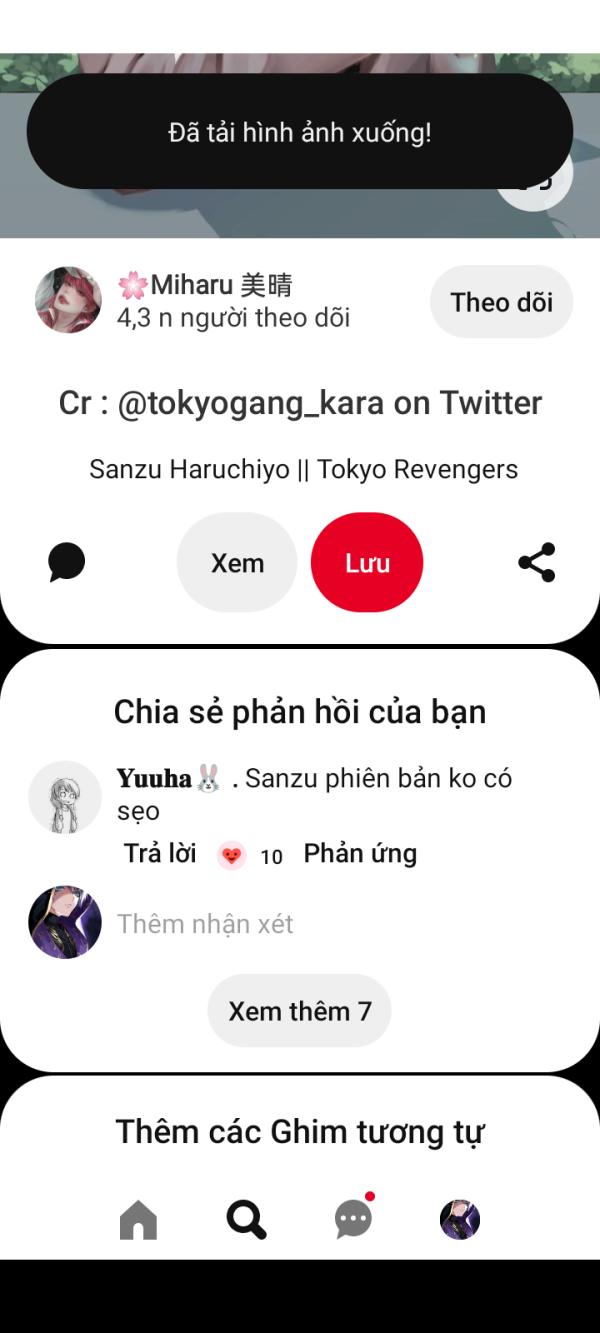Screen dimensions: 600x1333
Task: Open Miharu's profile avatar
Action: [68, 299]
